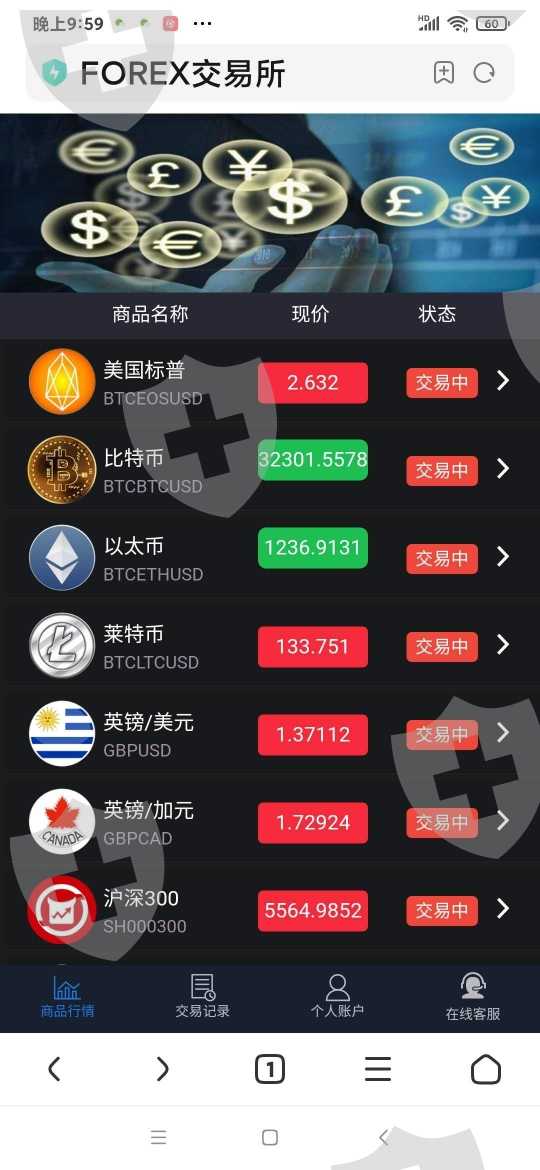540x1170 pixels.
Task: Select the 莱特币 BTCLTCUSD row
Action: point(270,645)
